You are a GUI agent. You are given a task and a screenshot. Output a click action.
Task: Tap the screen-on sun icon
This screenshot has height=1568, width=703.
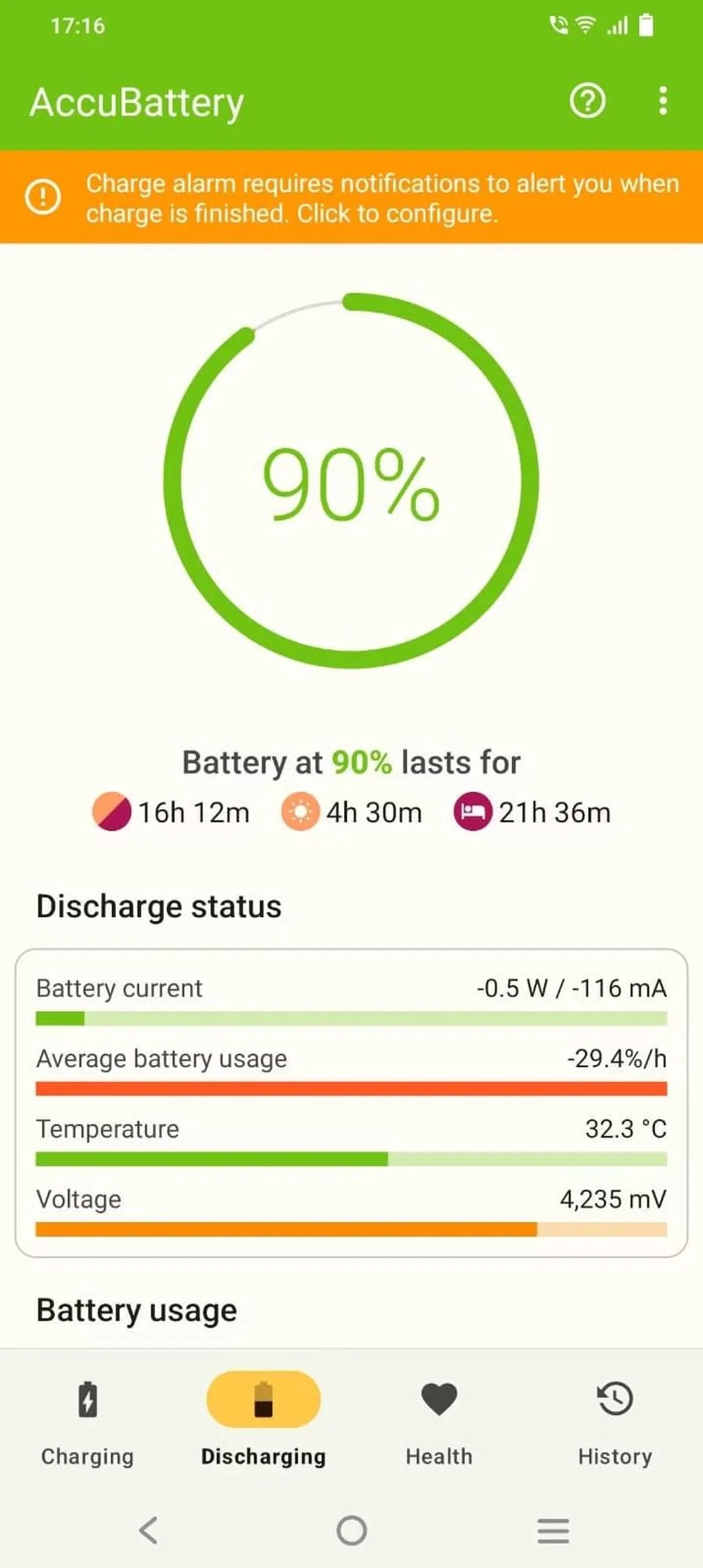[x=299, y=812]
